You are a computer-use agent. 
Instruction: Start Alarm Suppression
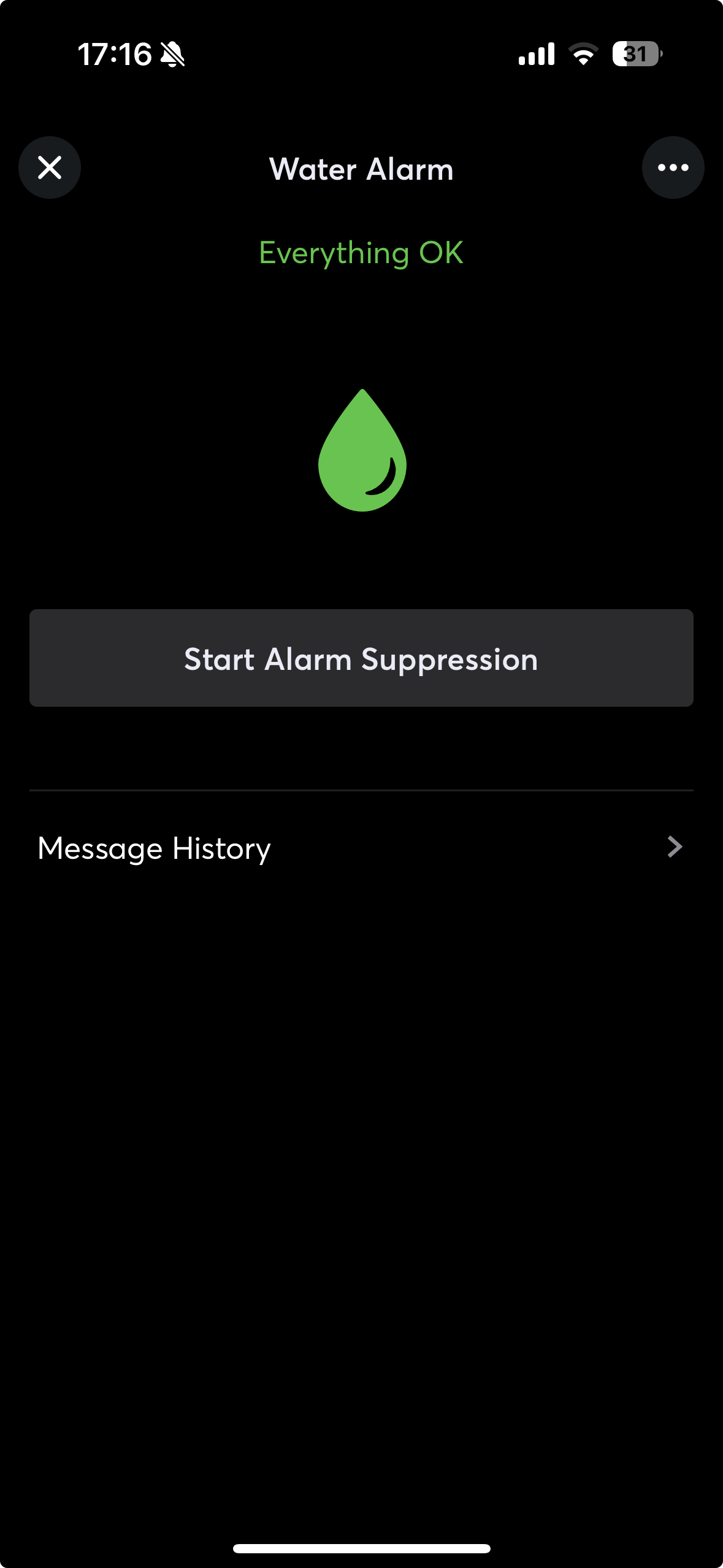tap(361, 658)
